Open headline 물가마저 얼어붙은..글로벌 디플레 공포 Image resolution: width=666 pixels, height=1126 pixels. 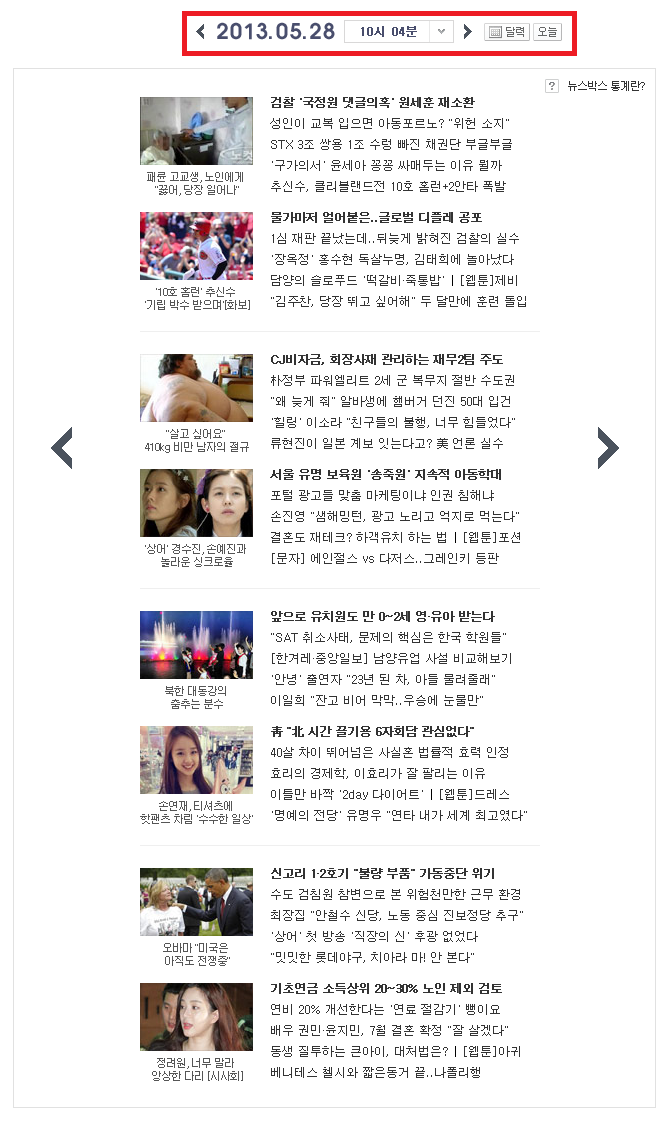[376, 217]
